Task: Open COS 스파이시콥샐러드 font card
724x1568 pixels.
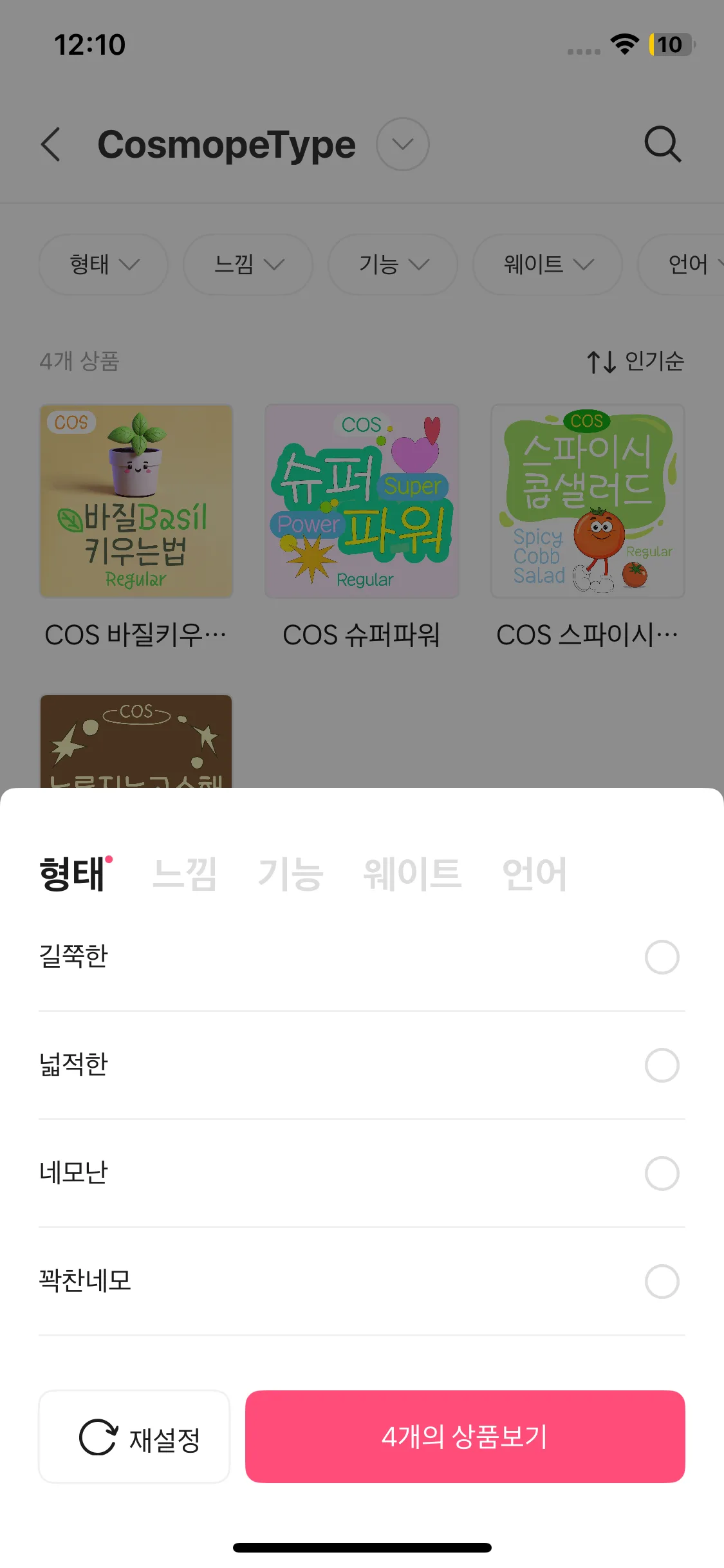Action: tap(588, 501)
